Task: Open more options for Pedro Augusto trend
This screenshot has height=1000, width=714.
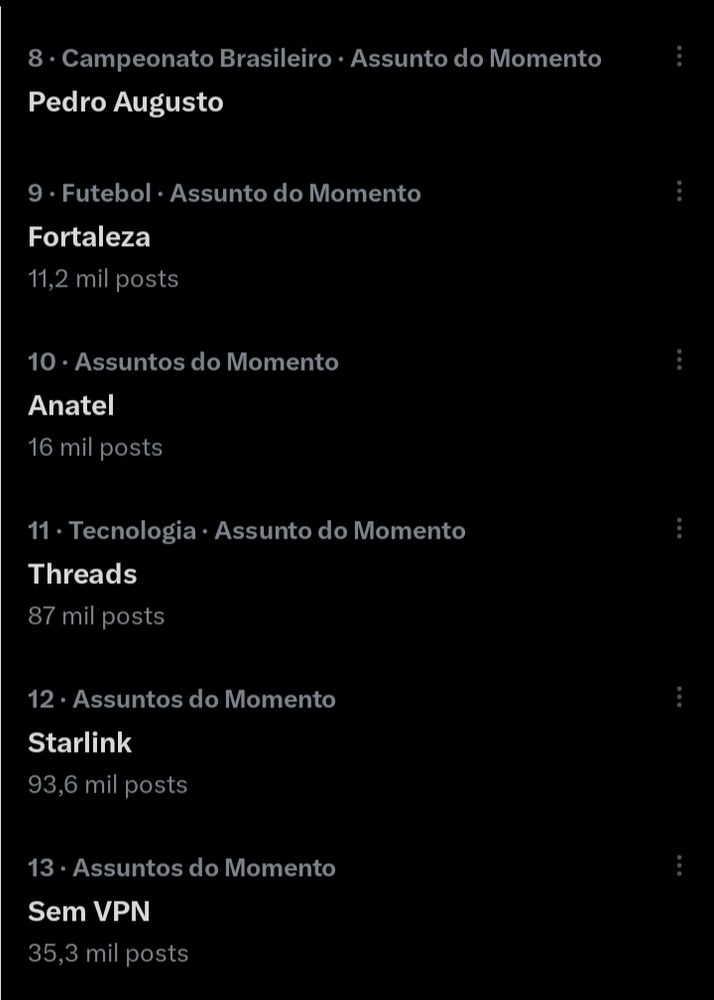Action: click(x=679, y=57)
